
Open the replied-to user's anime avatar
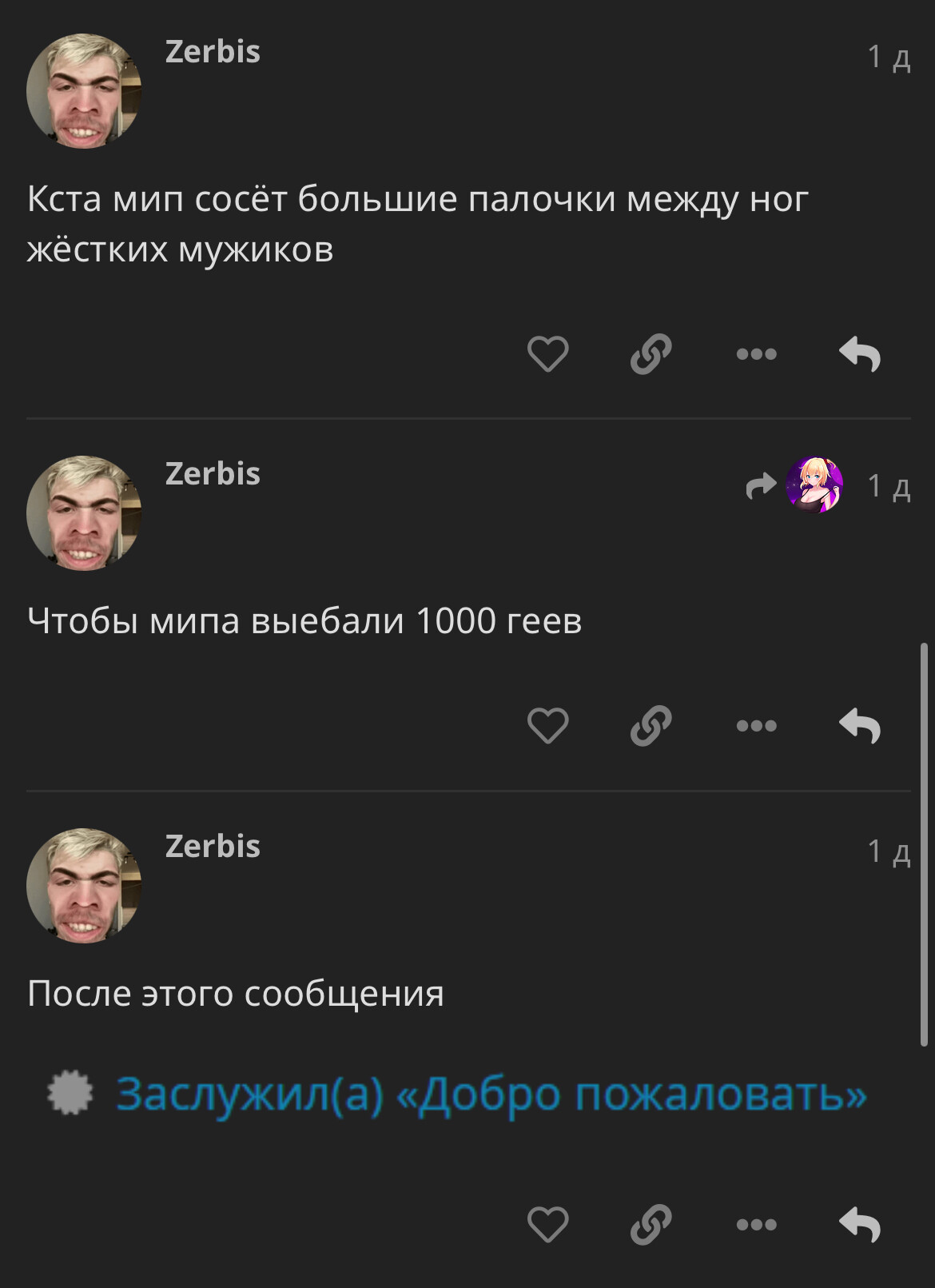click(x=814, y=484)
